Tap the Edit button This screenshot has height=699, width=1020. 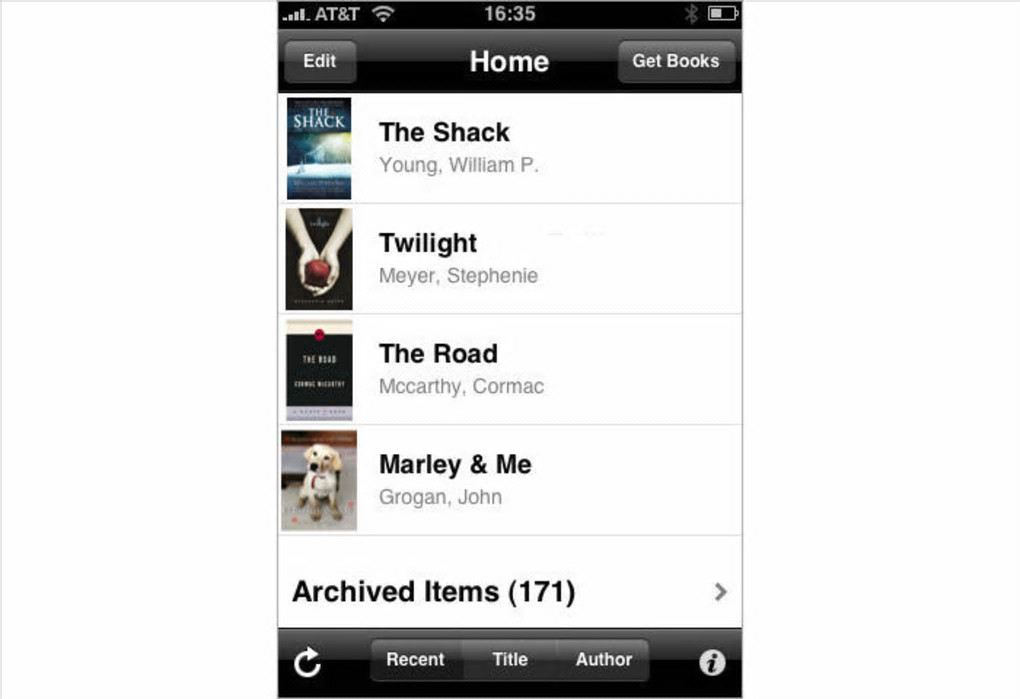click(319, 61)
